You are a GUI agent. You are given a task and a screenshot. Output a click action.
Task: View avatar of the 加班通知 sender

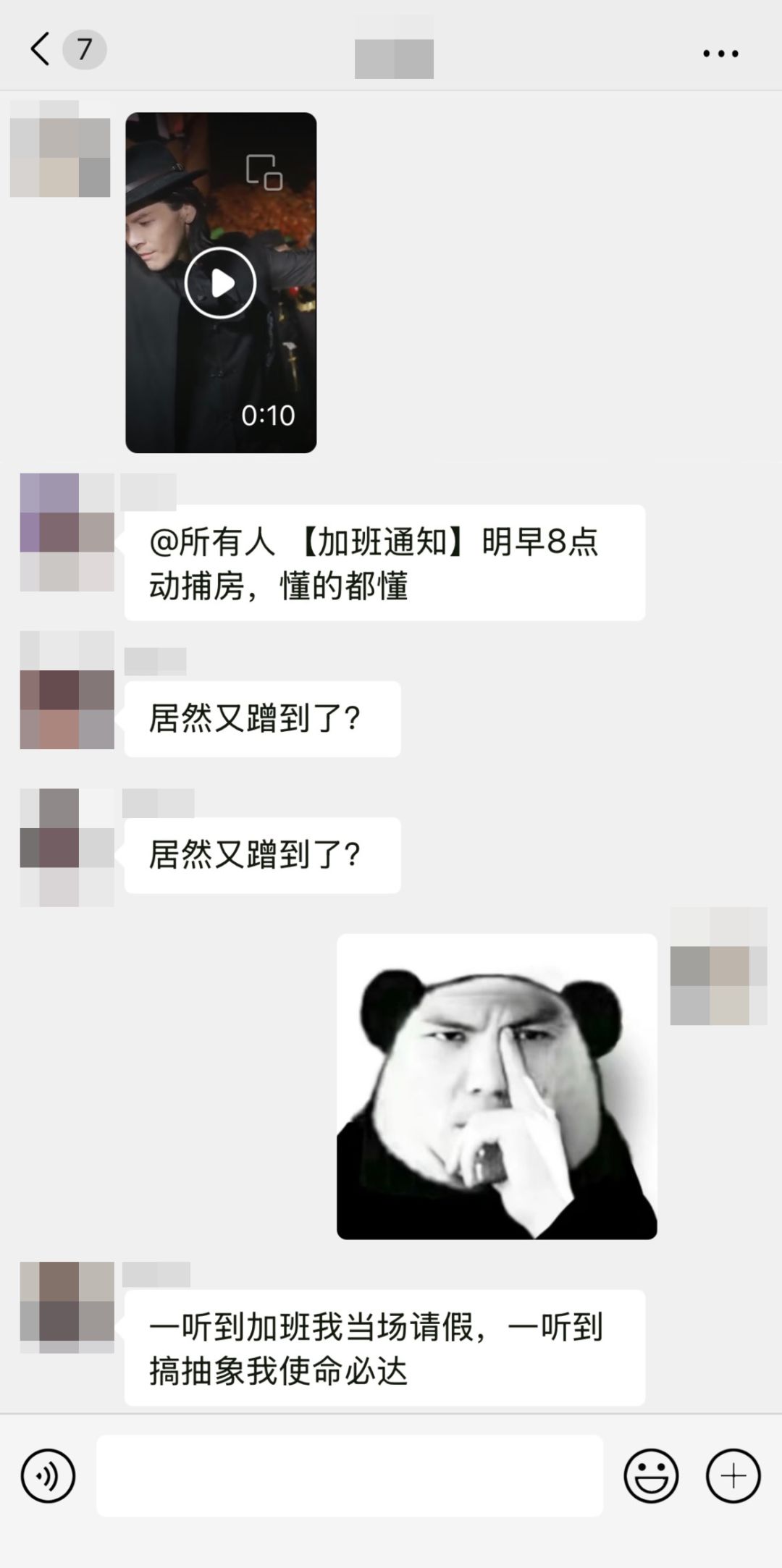(67, 532)
